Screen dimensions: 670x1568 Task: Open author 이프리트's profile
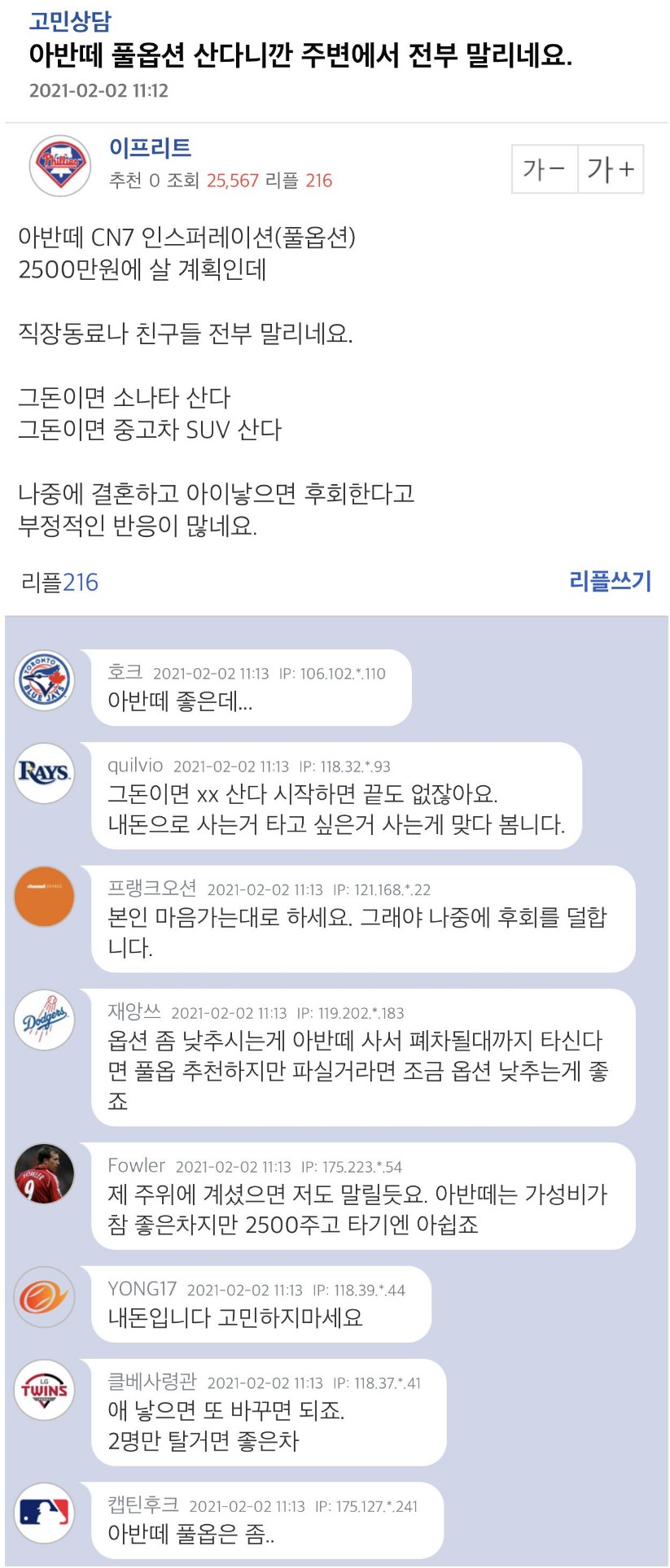pyautogui.click(x=150, y=147)
